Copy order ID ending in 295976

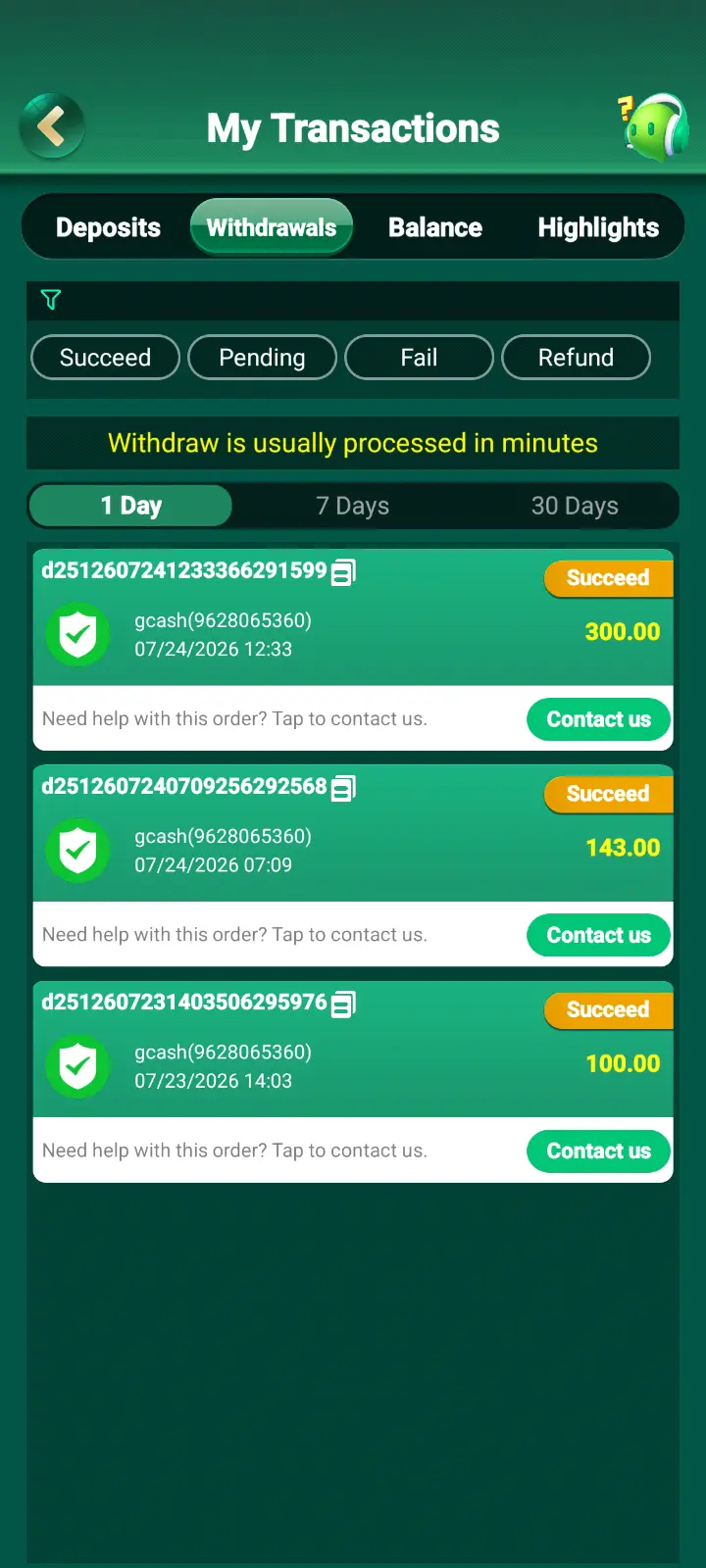coord(343,1004)
